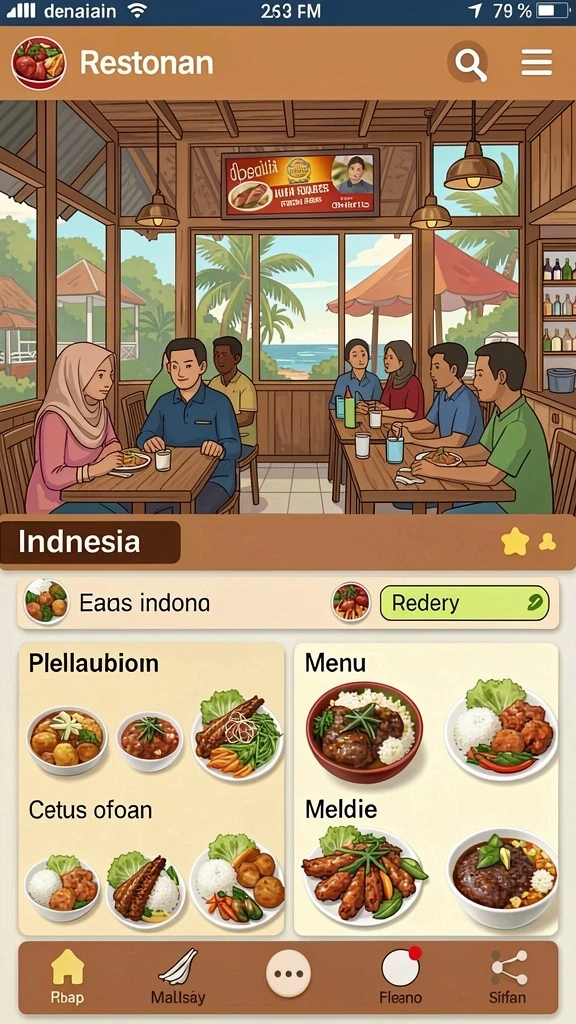
Task: Open the Menu dishes card
Action: point(426,789)
